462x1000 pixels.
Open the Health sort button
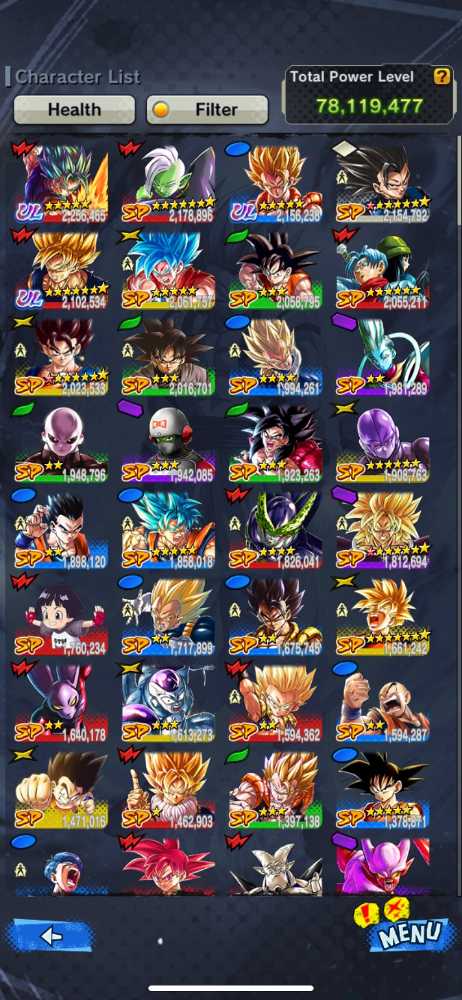click(x=74, y=110)
